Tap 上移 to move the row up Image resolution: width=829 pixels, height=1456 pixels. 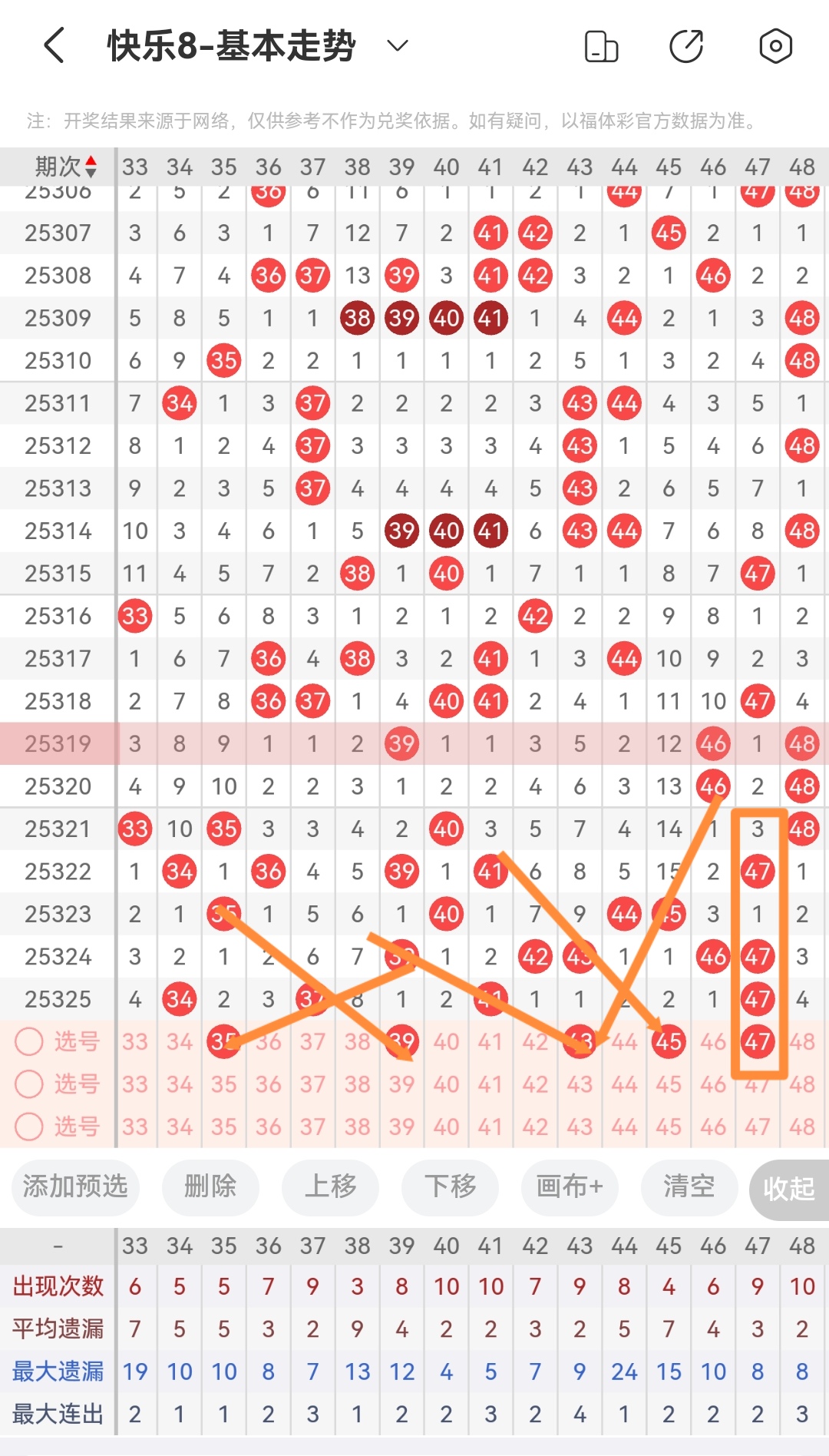pyautogui.click(x=330, y=1187)
